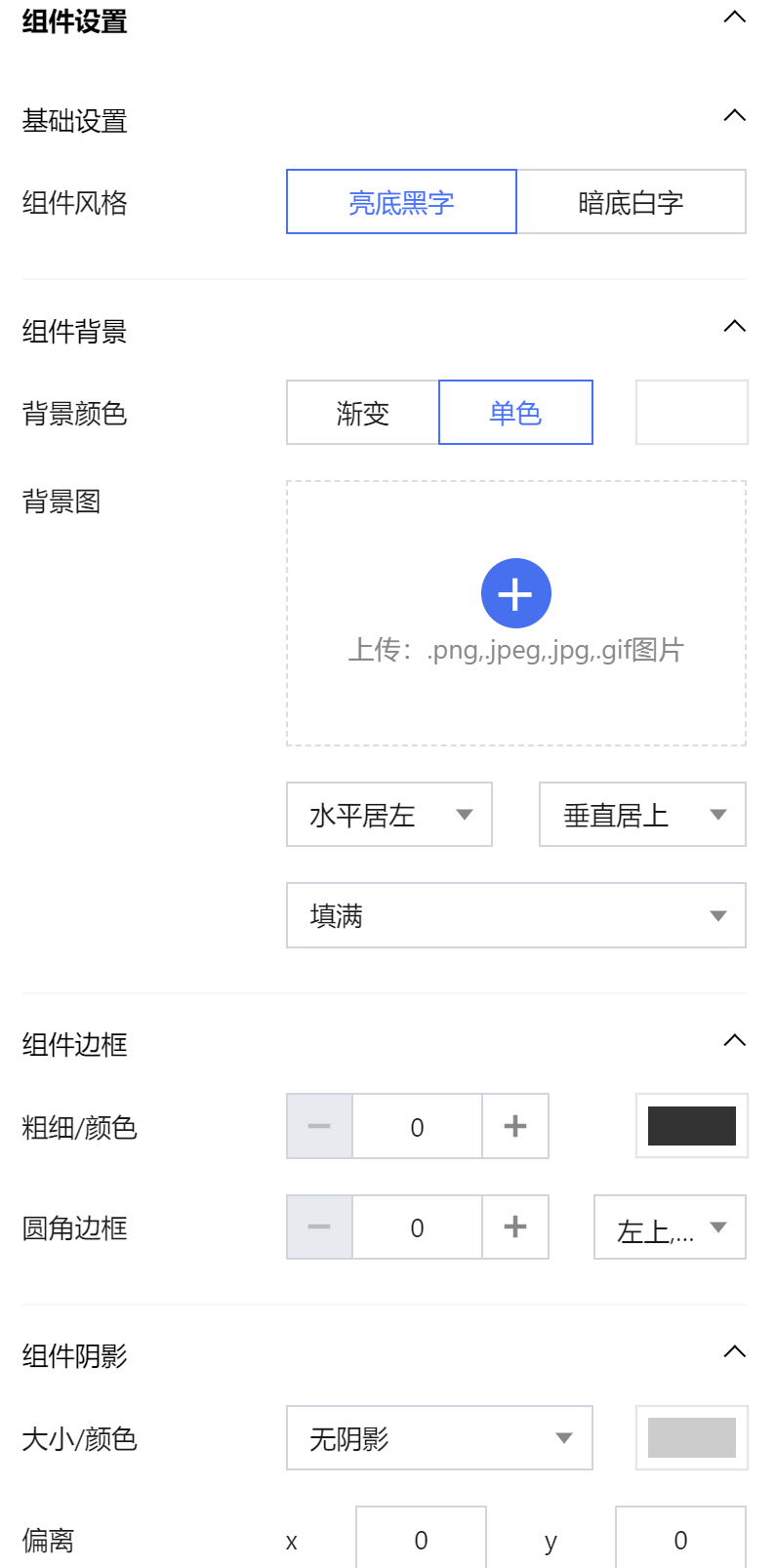
Task: Open the 填满 fill mode dropdown
Action: click(516, 915)
